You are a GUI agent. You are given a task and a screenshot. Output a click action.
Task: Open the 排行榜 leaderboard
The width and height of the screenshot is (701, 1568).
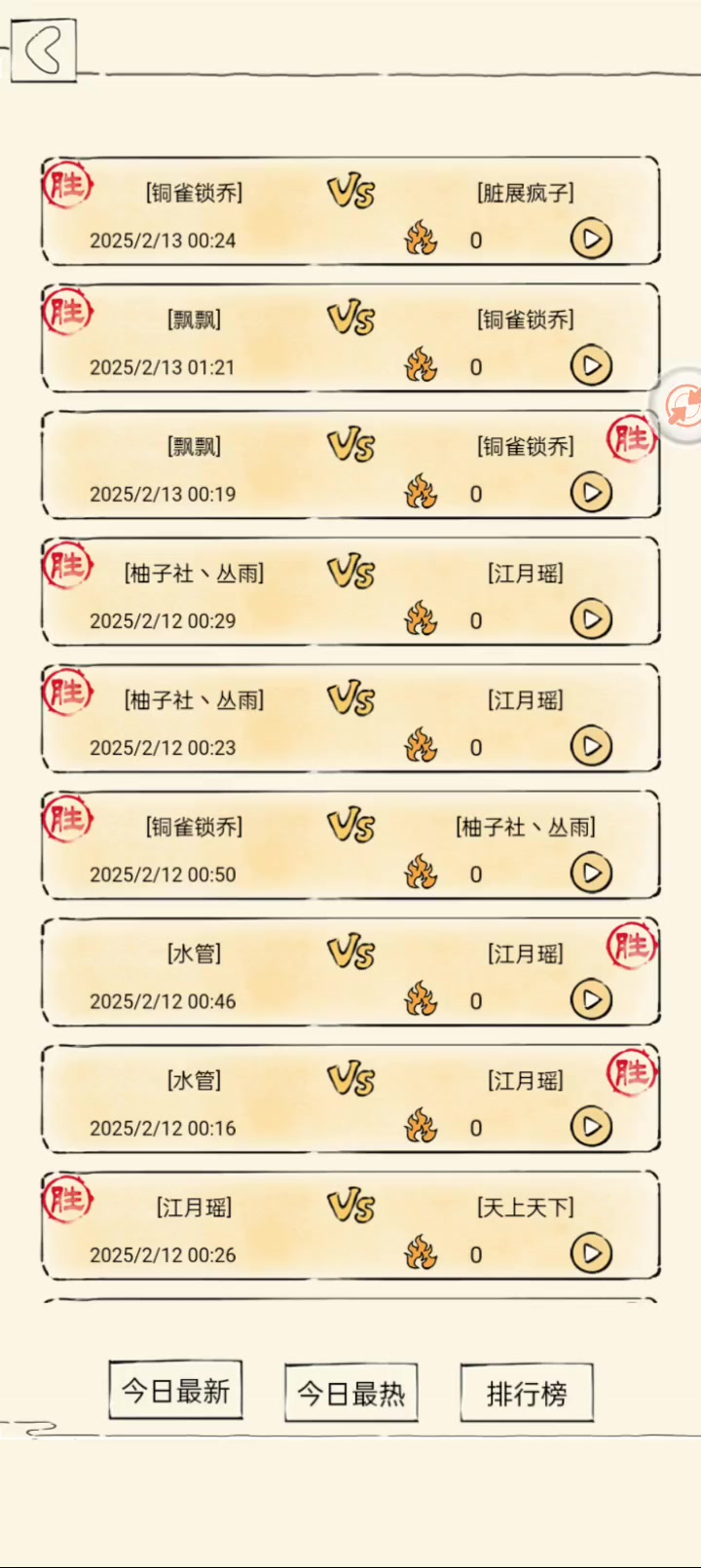pyautogui.click(x=526, y=1393)
